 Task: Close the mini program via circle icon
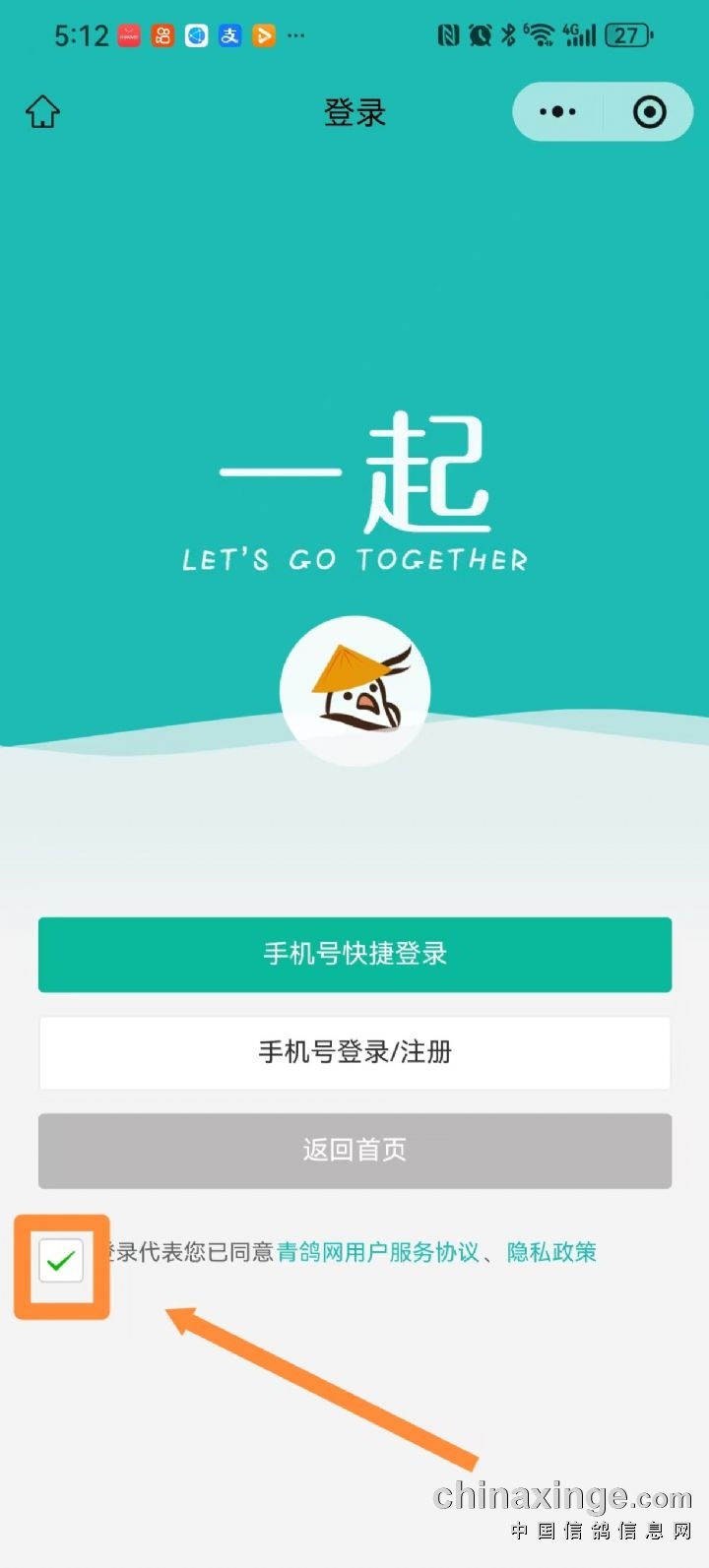click(x=649, y=112)
